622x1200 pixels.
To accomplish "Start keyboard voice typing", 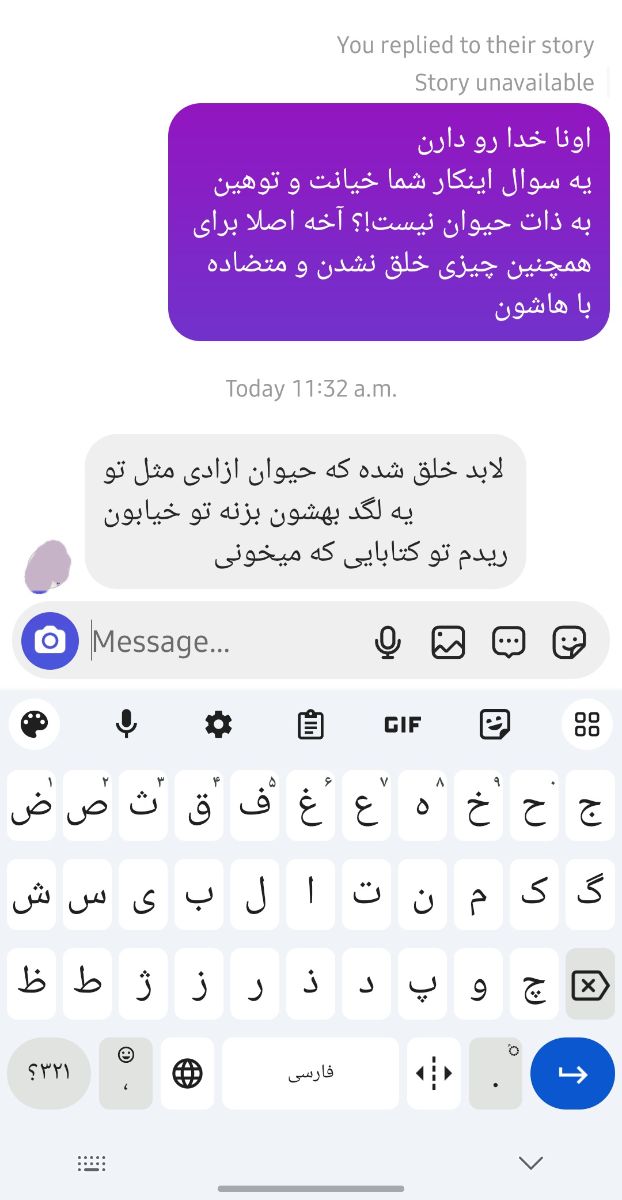I will (x=126, y=724).
